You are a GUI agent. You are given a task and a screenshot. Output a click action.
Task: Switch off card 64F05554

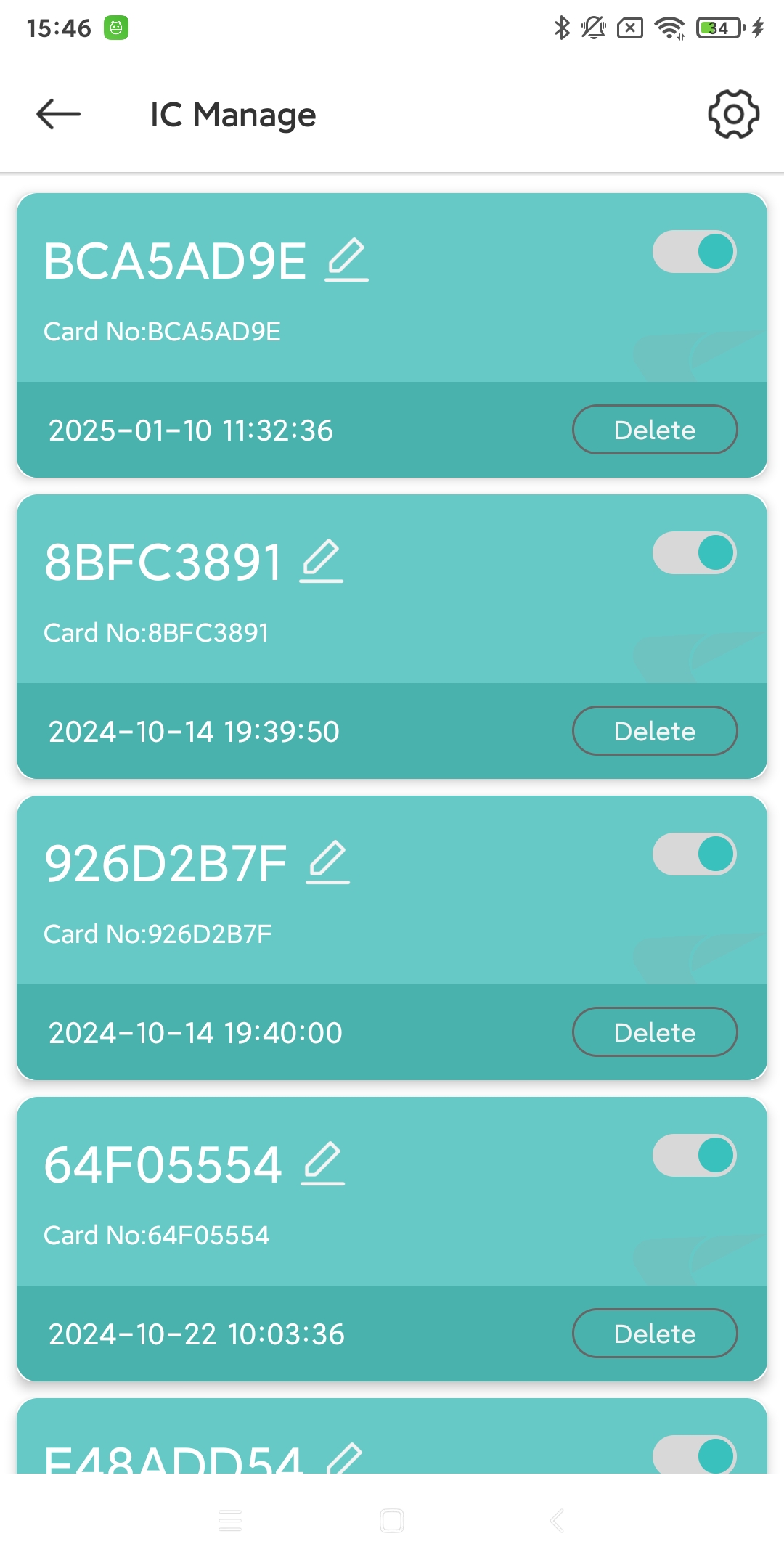point(695,1156)
